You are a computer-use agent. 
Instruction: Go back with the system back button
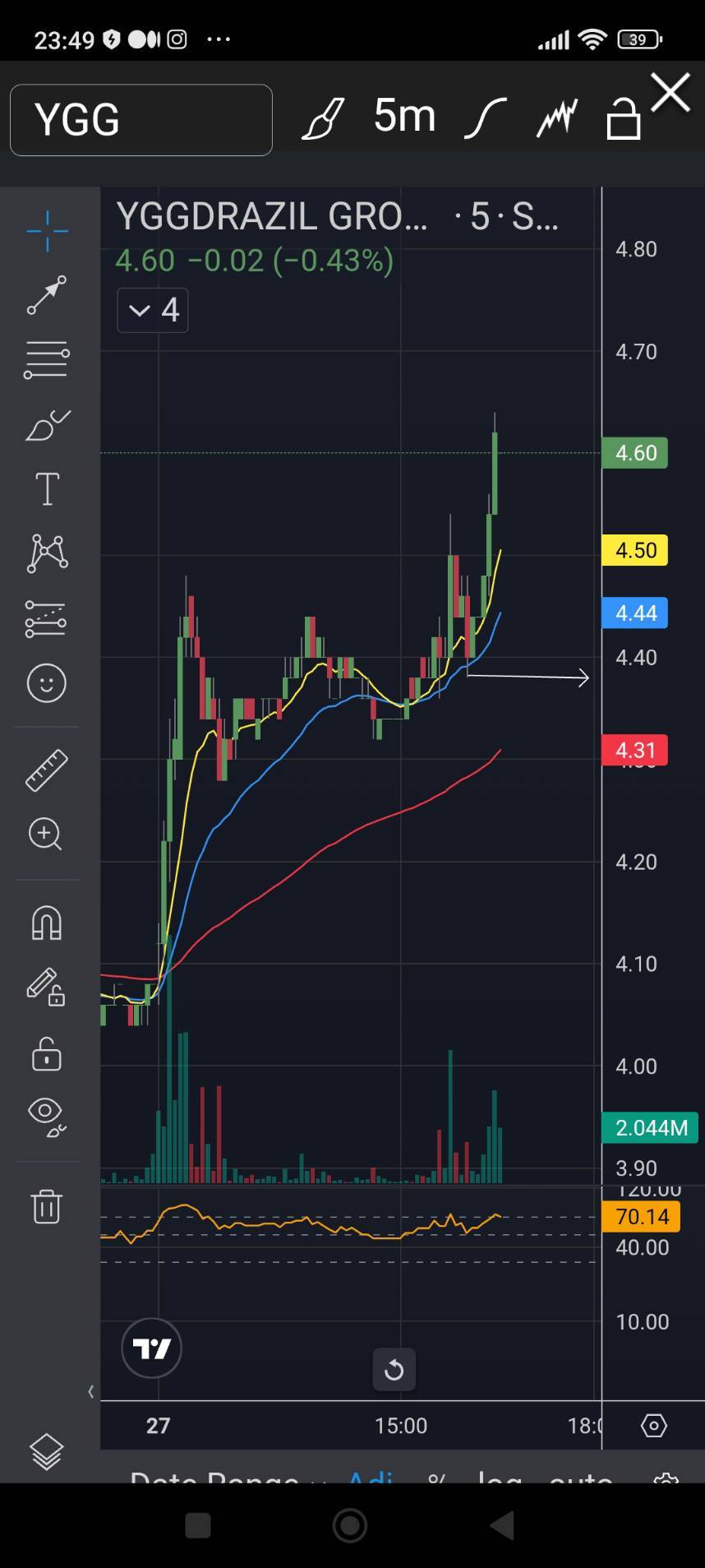(x=502, y=1526)
